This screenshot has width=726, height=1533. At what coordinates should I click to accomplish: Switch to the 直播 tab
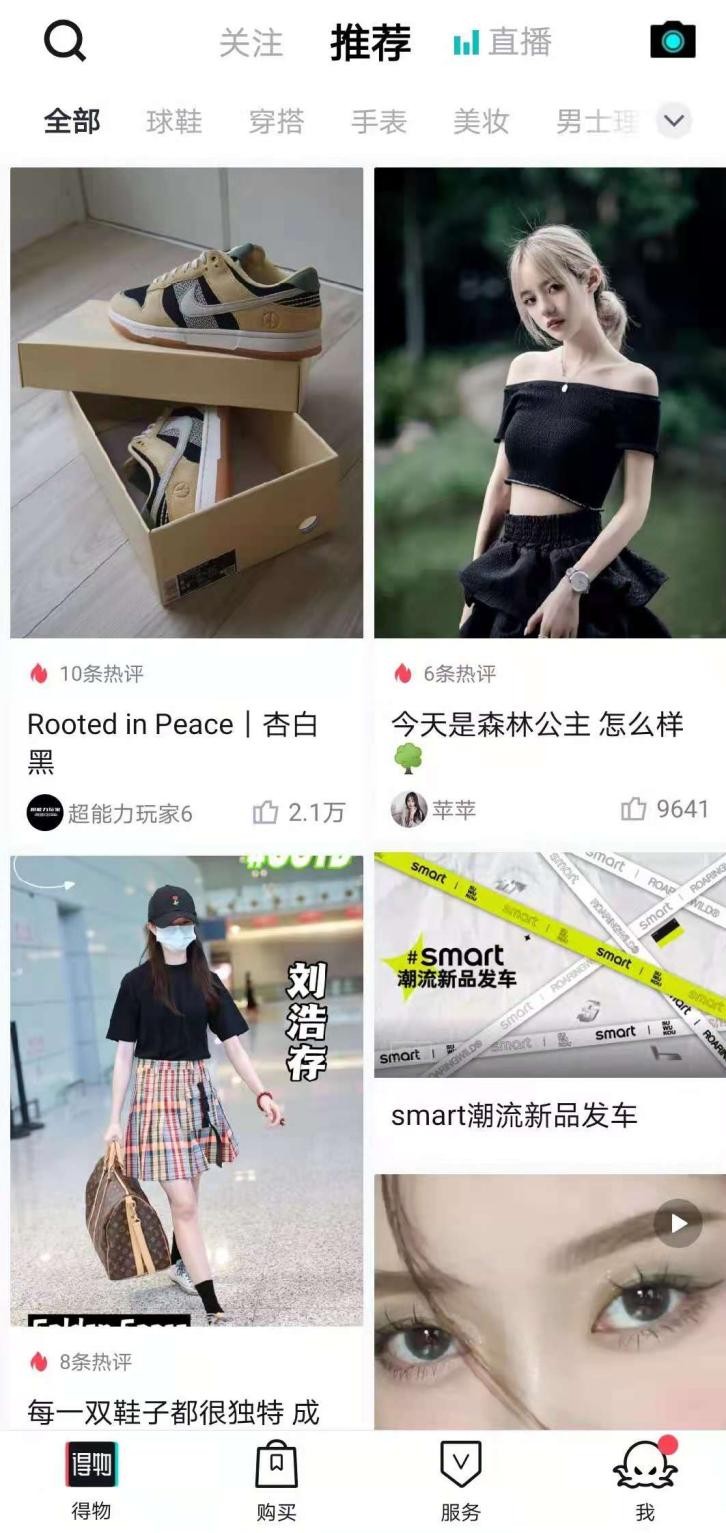click(x=502, y=43)
